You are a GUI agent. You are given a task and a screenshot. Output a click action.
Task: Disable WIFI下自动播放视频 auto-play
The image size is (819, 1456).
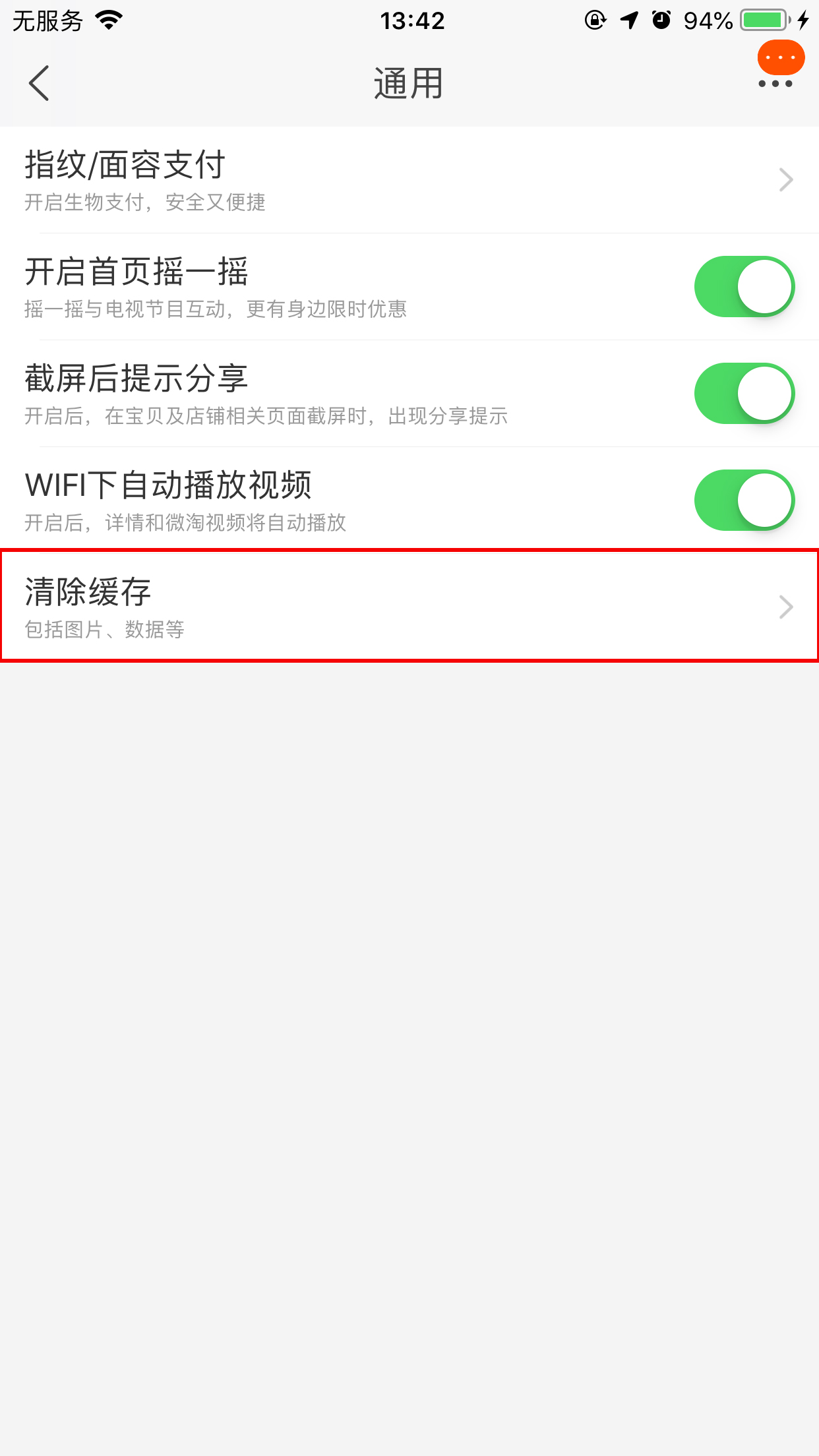tap(744, 500)
